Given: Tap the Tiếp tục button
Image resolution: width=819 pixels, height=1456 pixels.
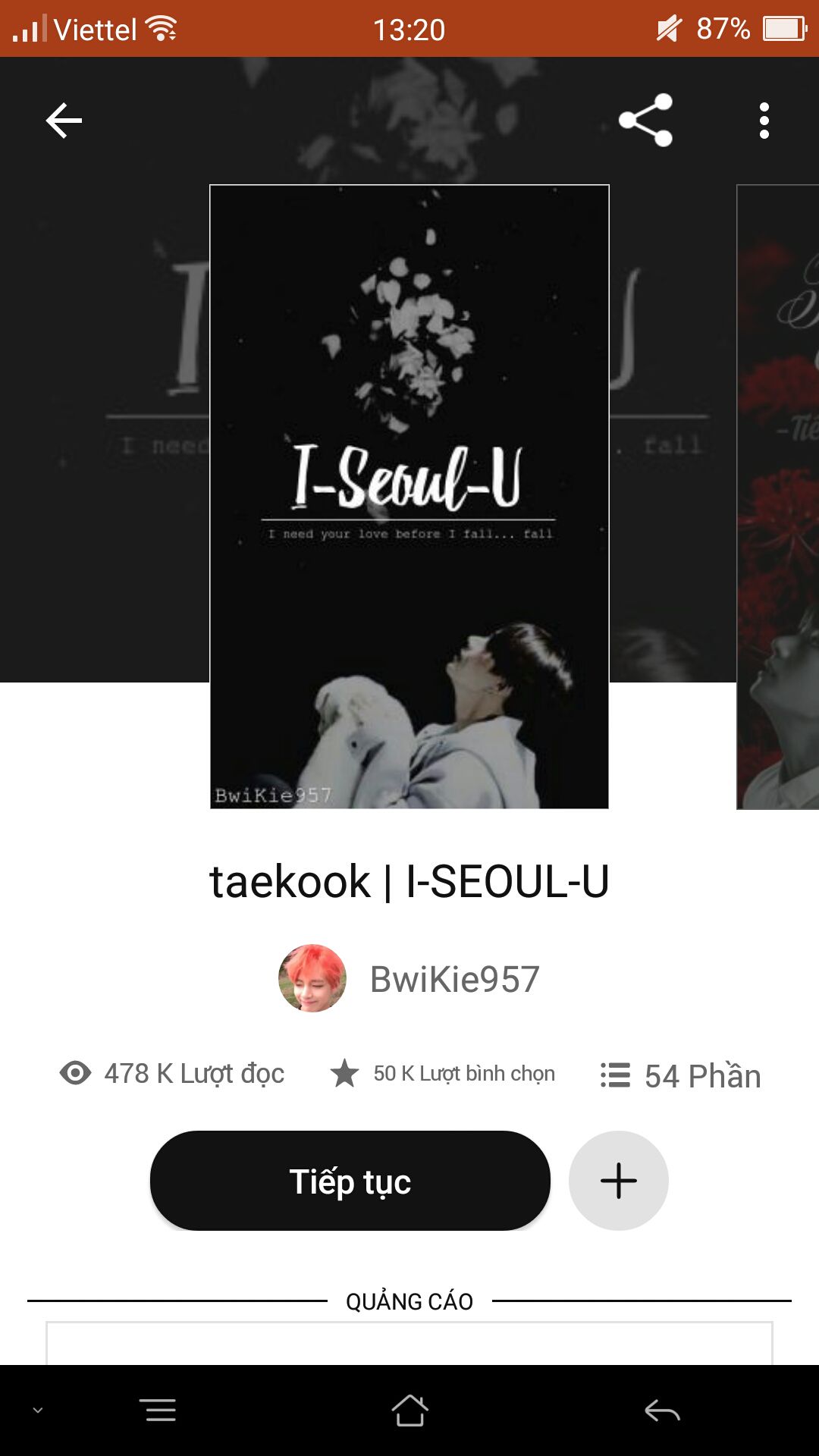Looking at the screenshot, I should [x=350, y=1181].
